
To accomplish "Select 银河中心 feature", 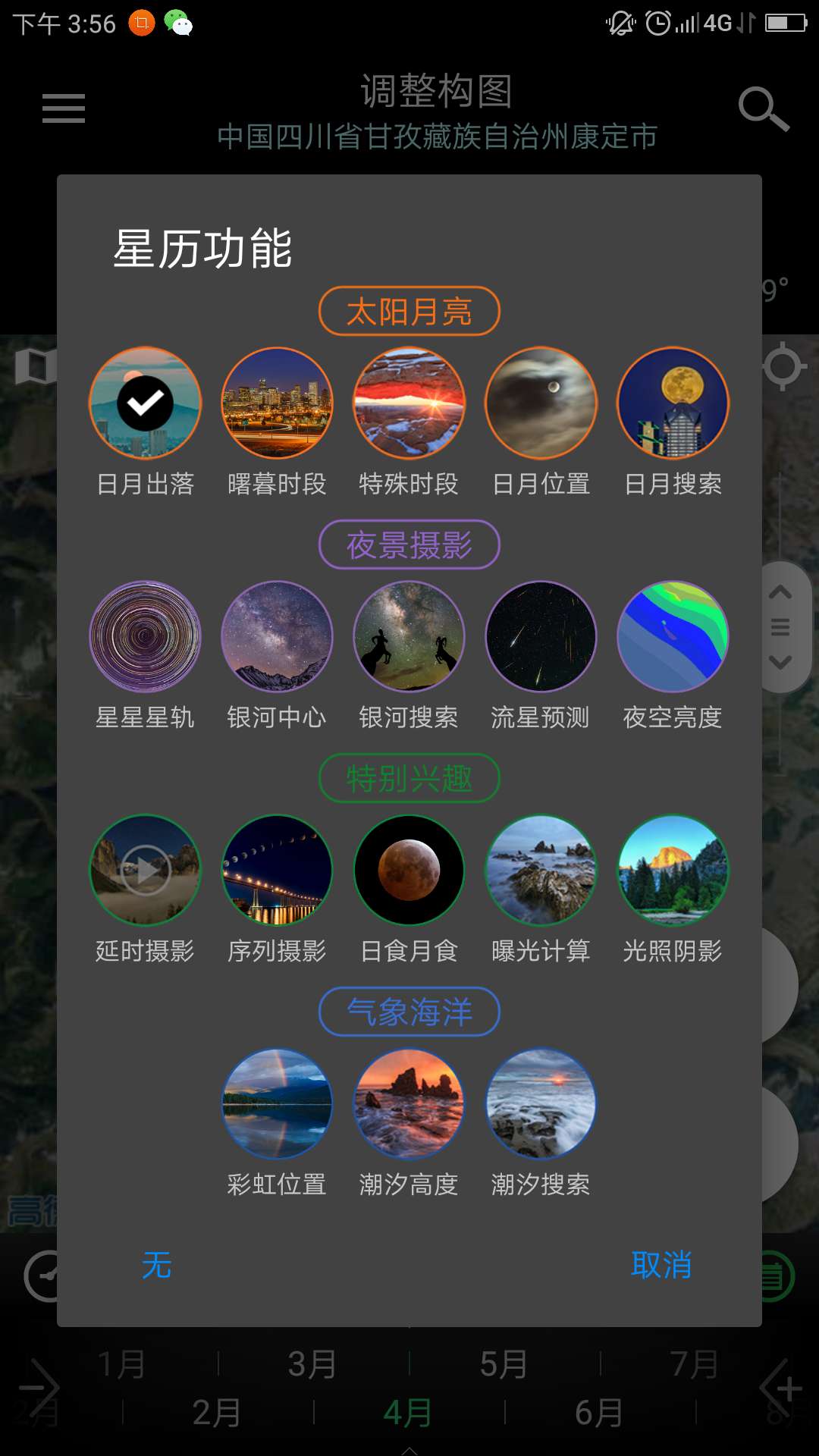I will click(277, 637).
